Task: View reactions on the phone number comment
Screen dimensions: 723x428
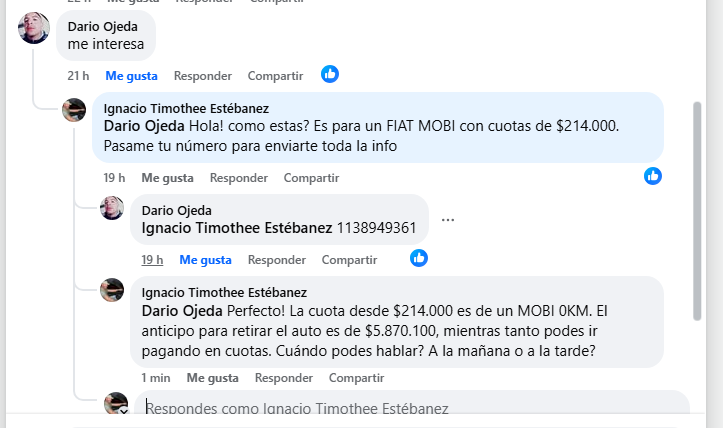Action: 419,258
